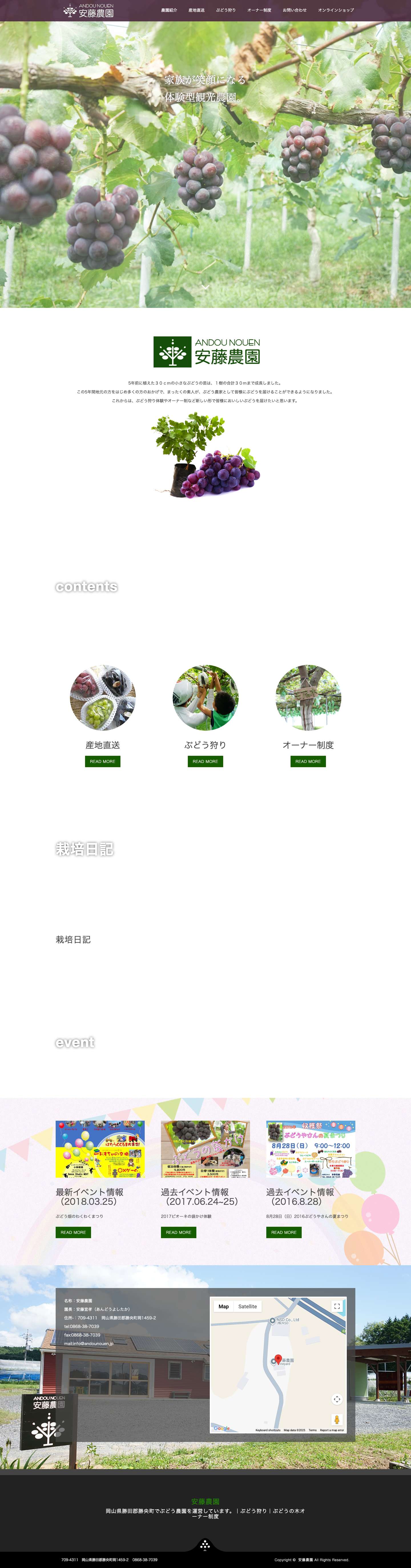Tap READ MORE under ぶどう狩り

pos(205,761)
